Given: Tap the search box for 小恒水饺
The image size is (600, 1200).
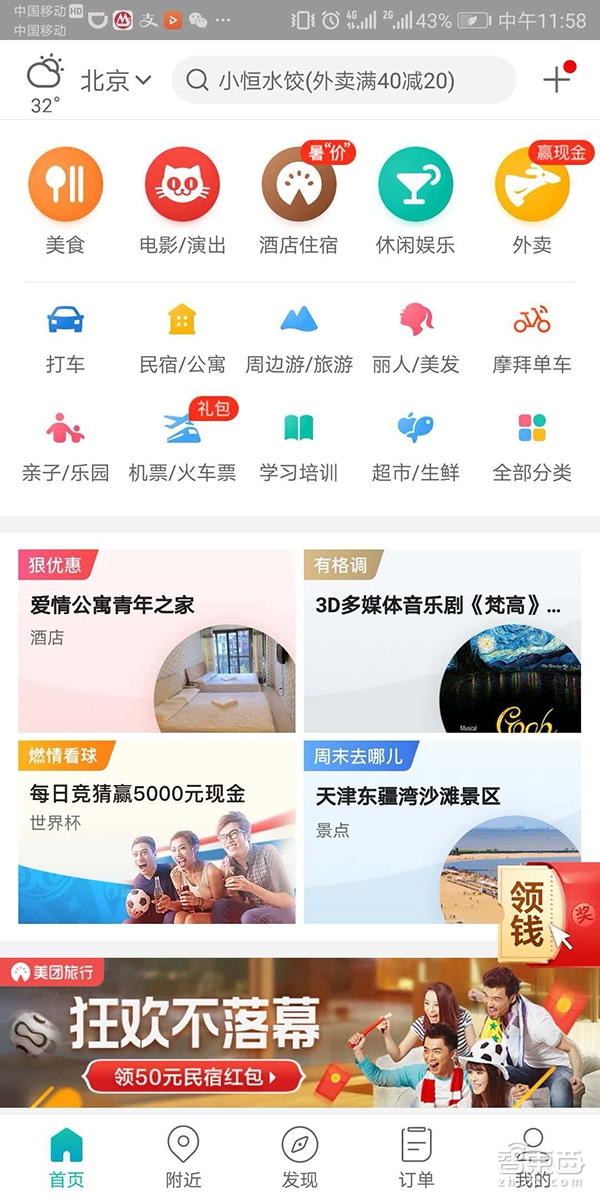Looking at the screenshot, I should [343, 80].
